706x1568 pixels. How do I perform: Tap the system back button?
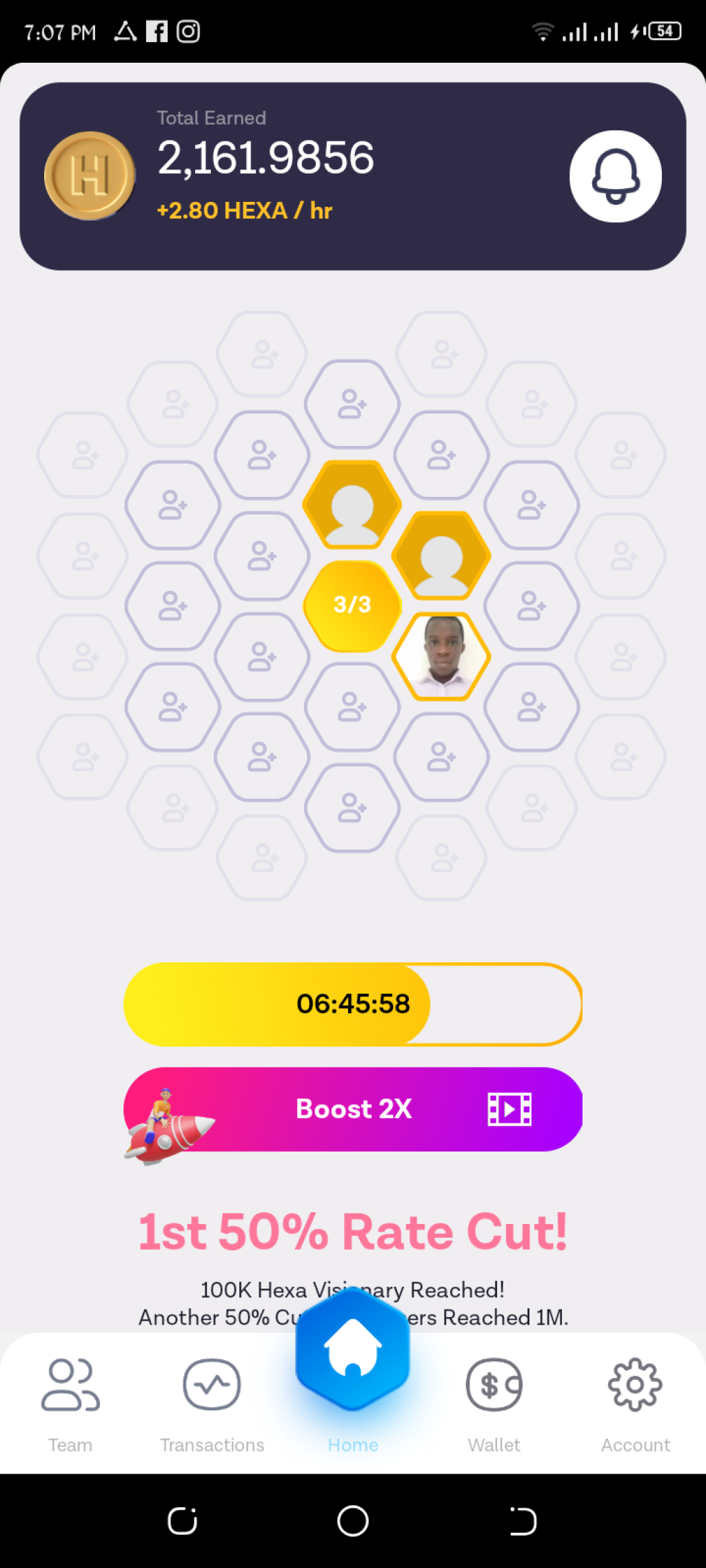pos(523,1521)
